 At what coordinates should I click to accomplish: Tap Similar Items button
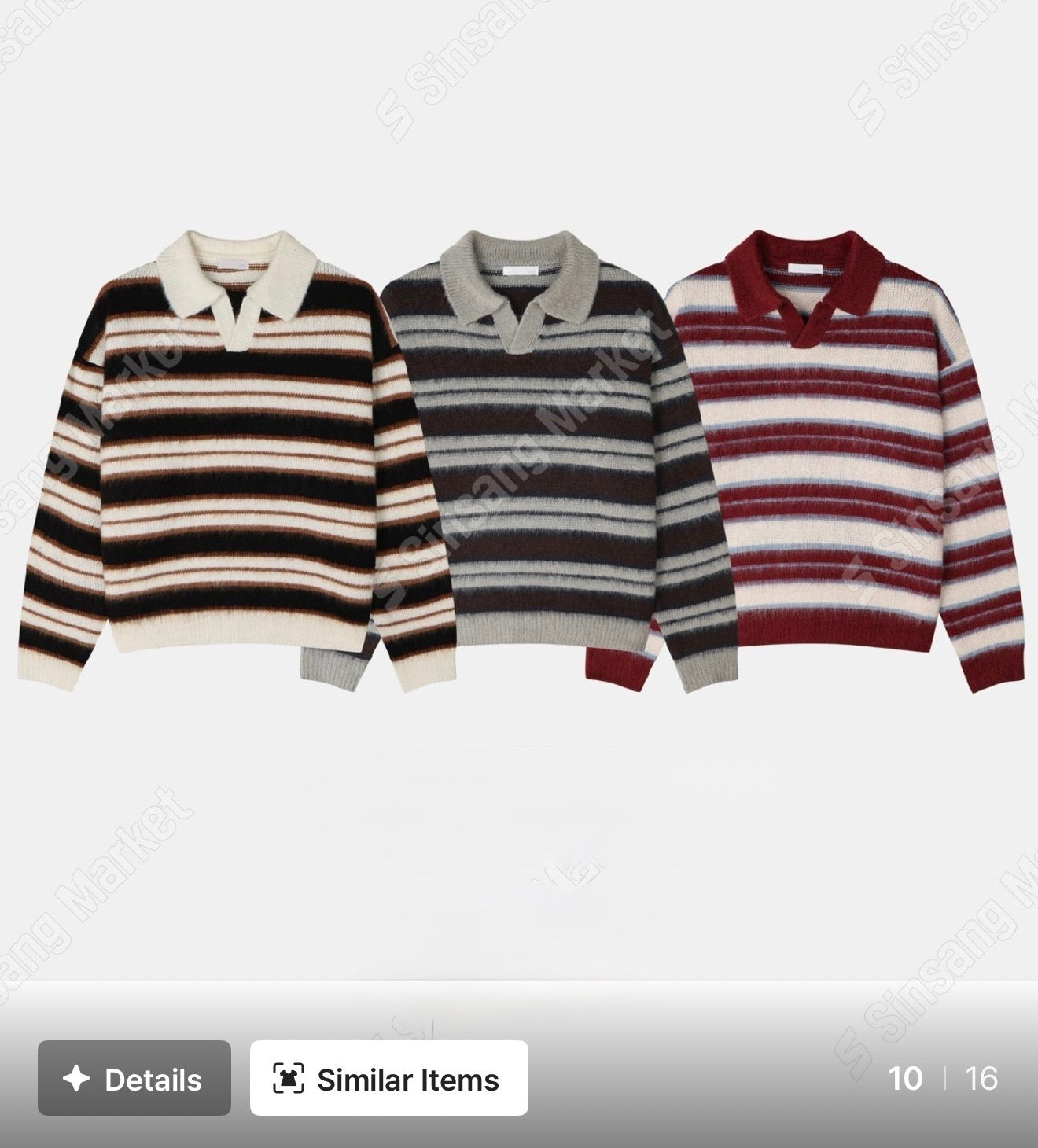pos(389,1079)
